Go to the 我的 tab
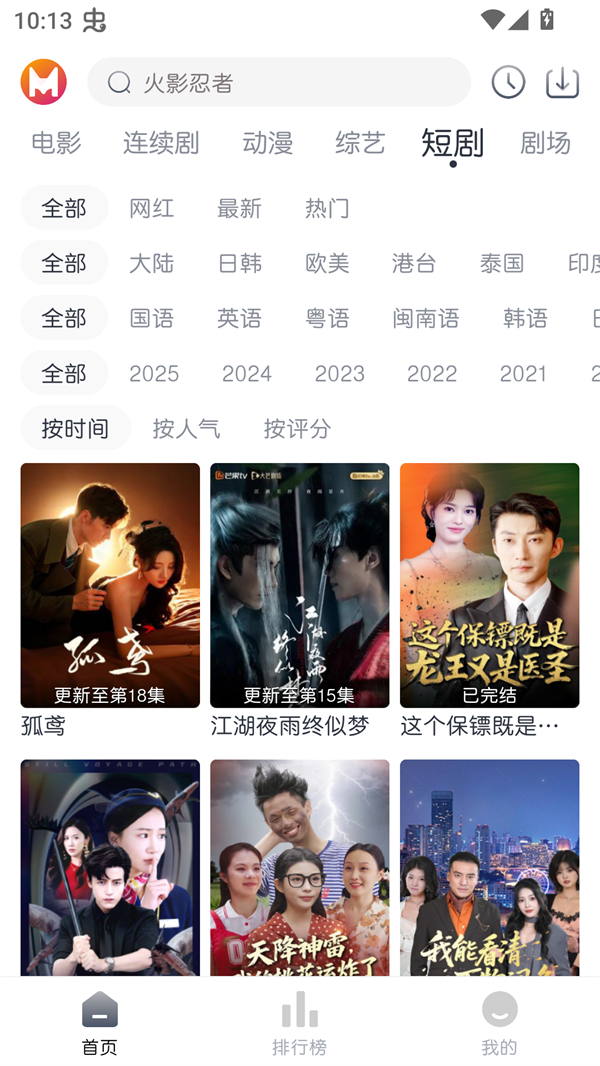This screenshot has height=1066, width=600. (499, 1024)
